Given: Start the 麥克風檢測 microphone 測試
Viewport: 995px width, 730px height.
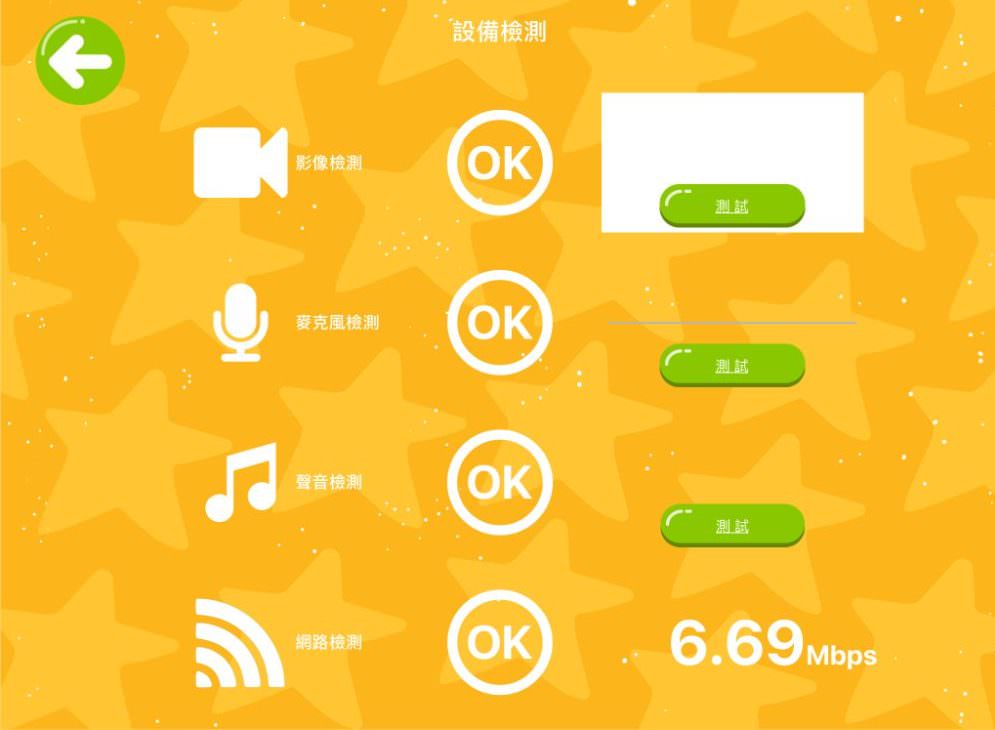Looking at the screenshot, I should pyautogui.click(x=732, y=366).
